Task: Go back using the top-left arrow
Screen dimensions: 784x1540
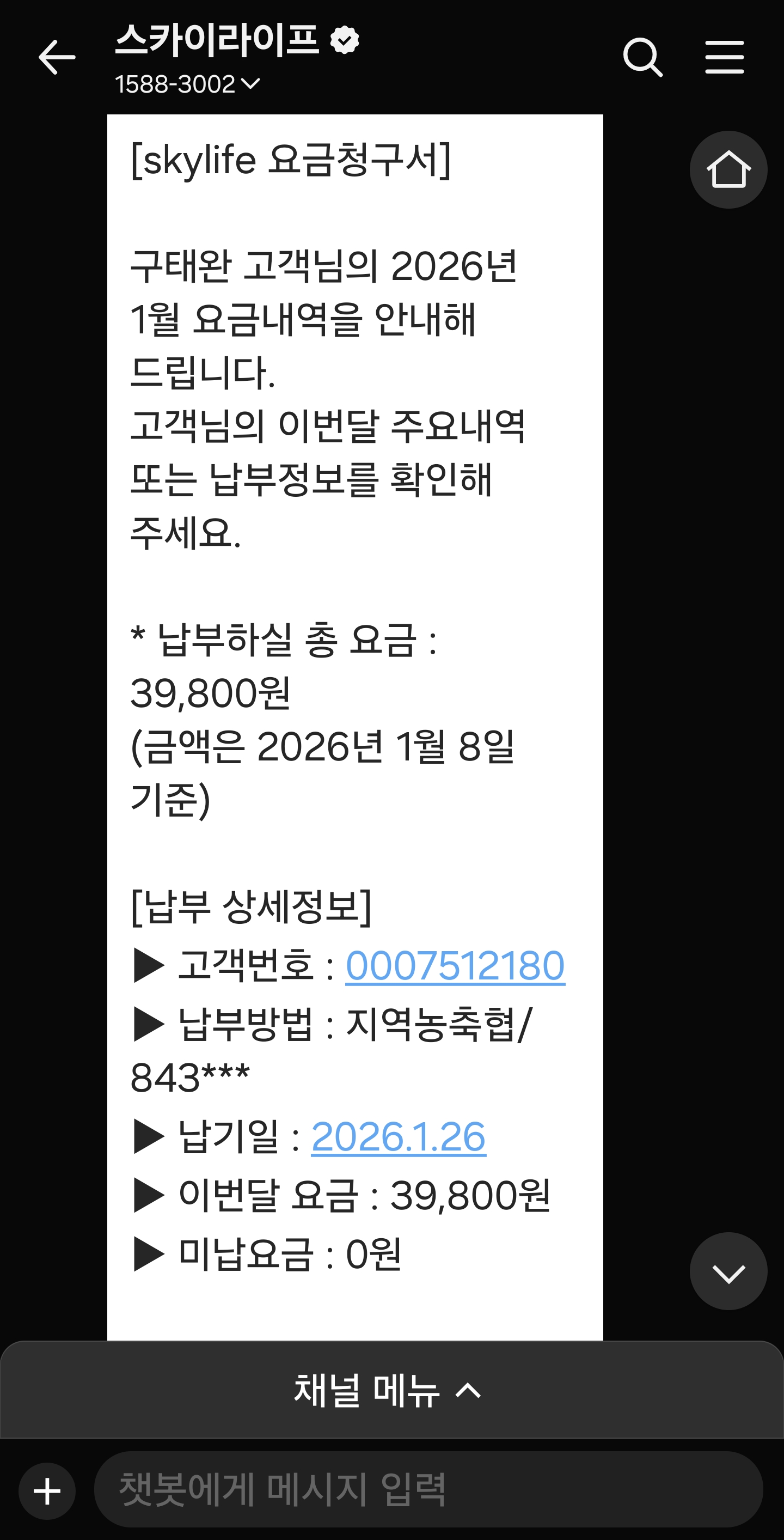Action: 57,57
